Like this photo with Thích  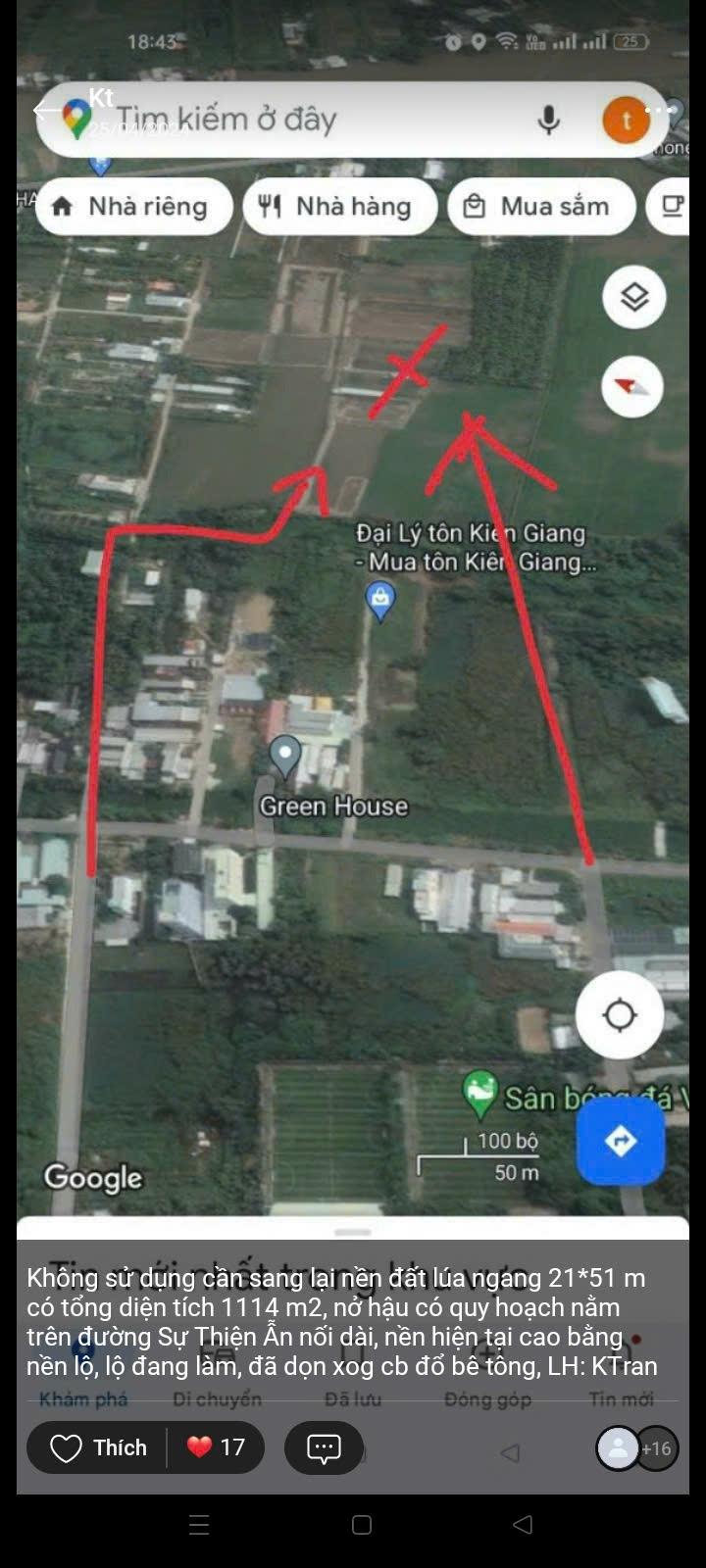point(98,1447)
